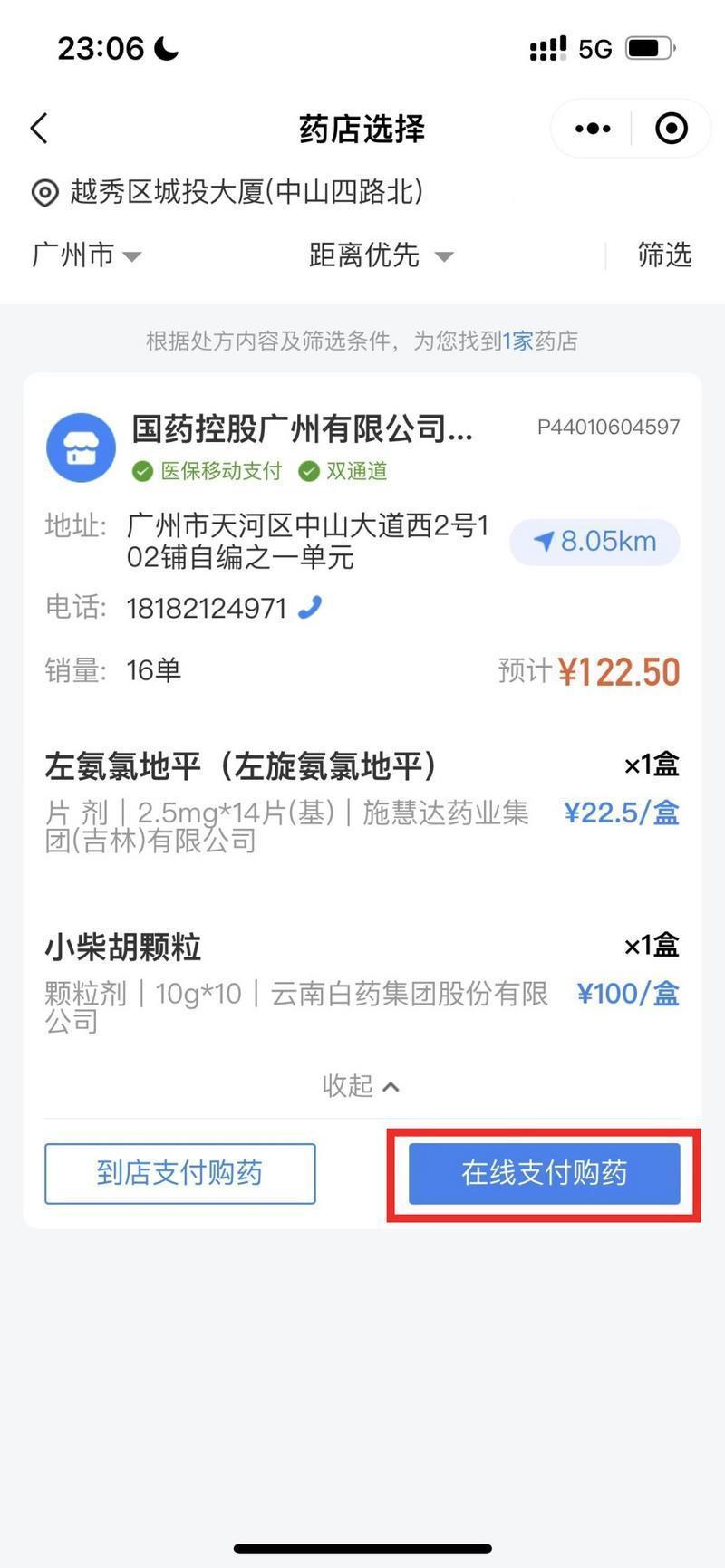Open the 广州市 city dropdown
Screen dimensions: 725x1568
tap(86, 255)
